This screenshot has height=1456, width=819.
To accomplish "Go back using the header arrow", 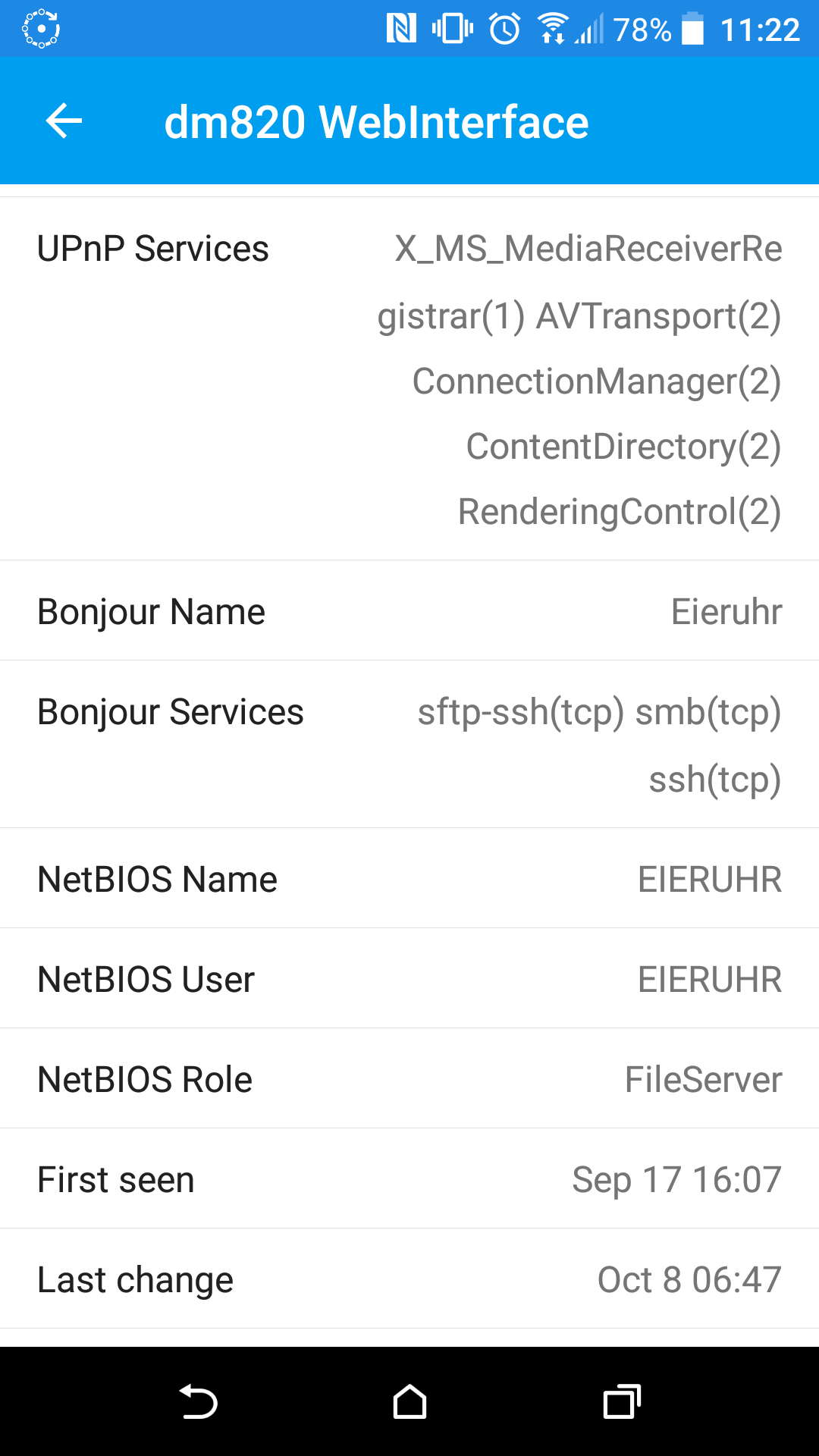I will pos(64,121).
